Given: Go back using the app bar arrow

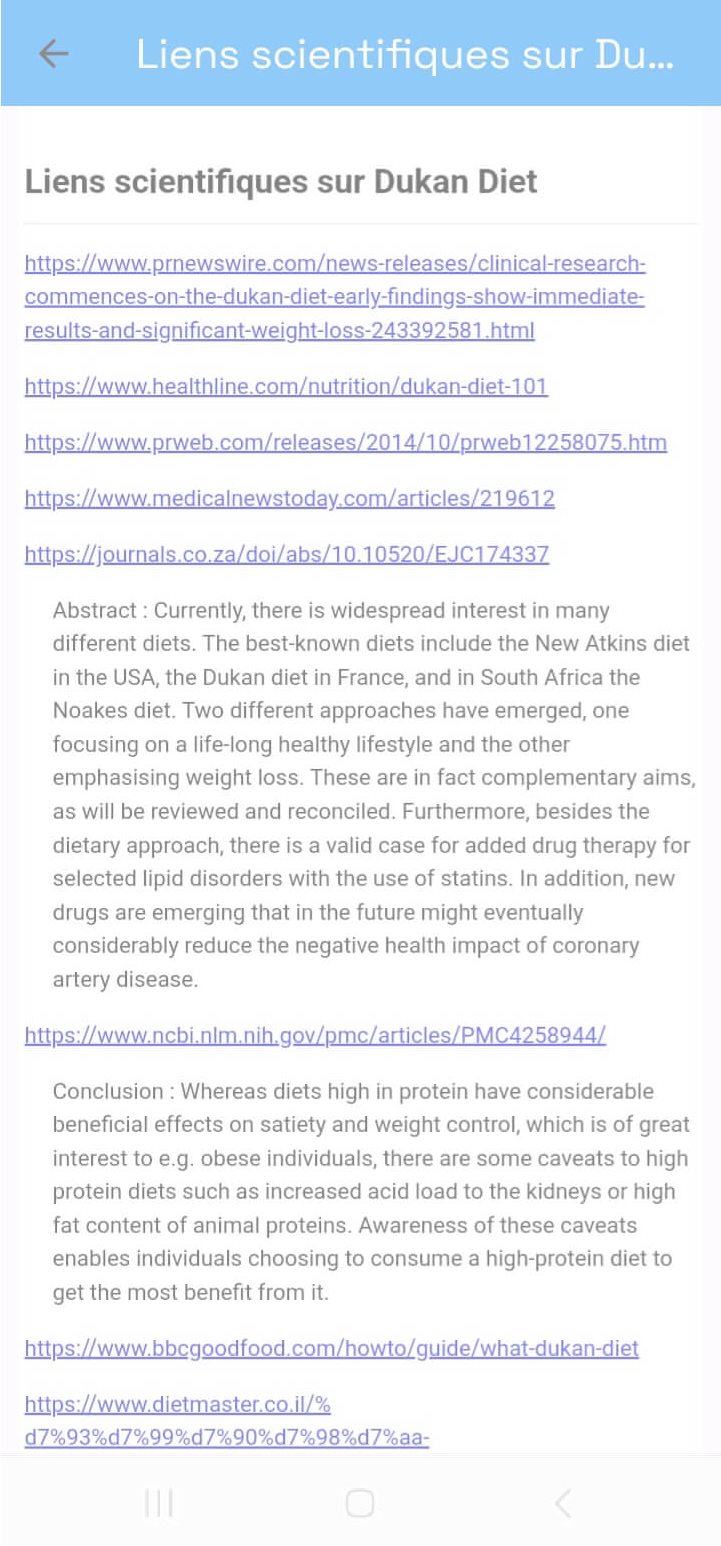Looking at the screenshot, I should click(x=53, y=54).
